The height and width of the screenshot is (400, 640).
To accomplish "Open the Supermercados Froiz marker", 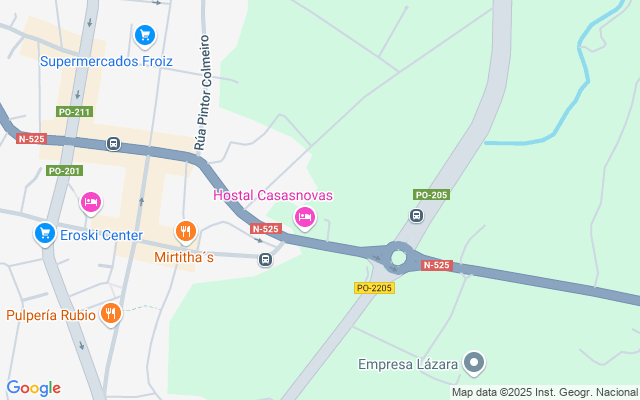I will tap(145, 36).
